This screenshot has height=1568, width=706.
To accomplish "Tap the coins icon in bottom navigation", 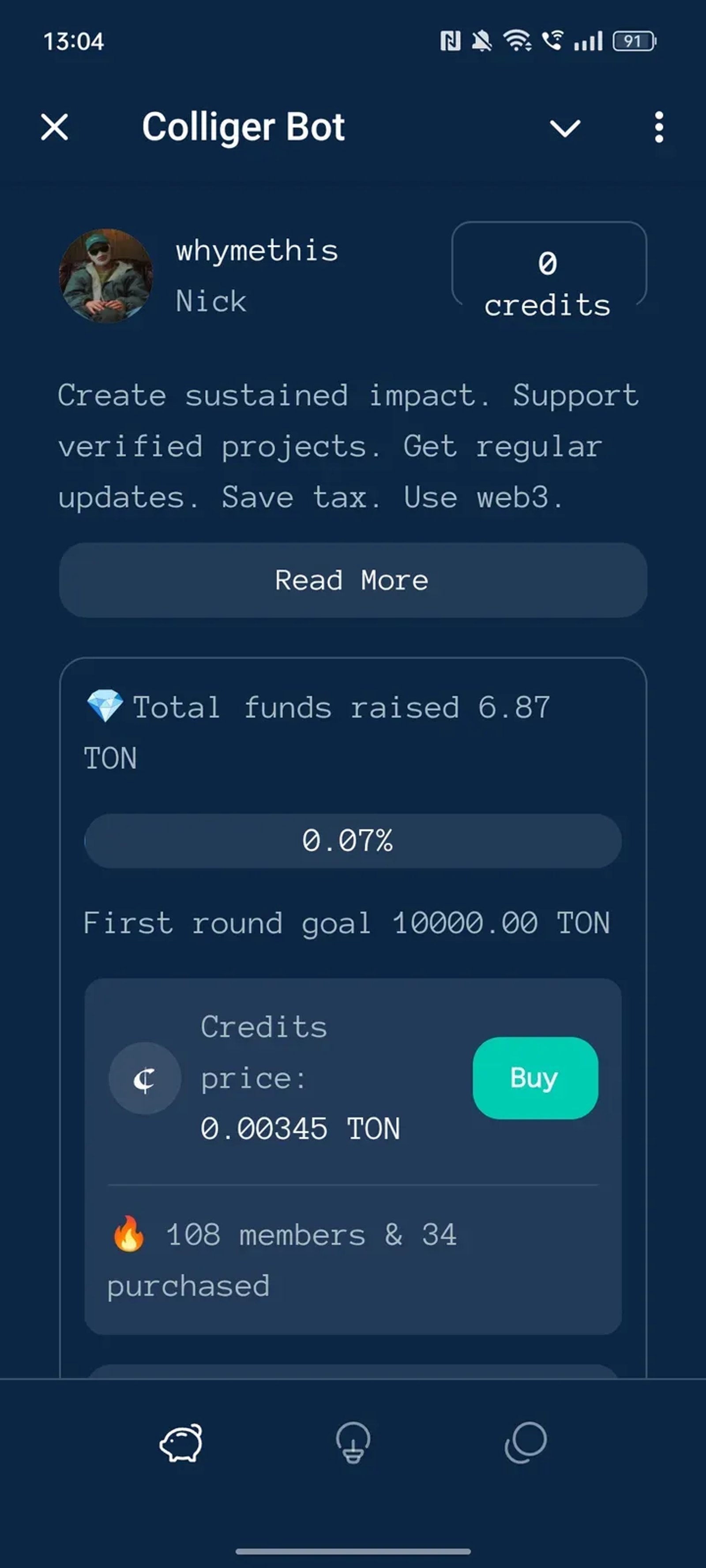I will [525, 1441].
